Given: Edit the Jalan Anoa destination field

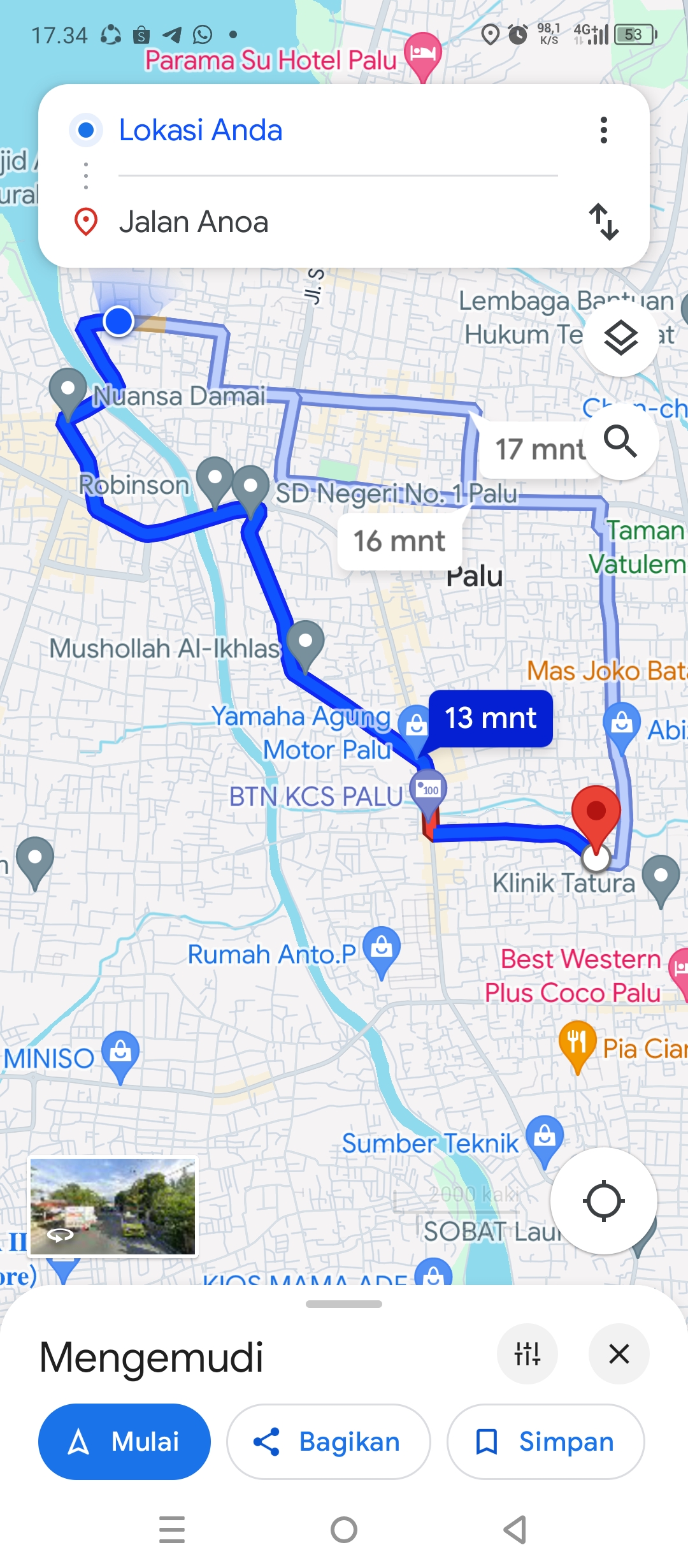Looking at the screenshot, I should tap(338, 222).
